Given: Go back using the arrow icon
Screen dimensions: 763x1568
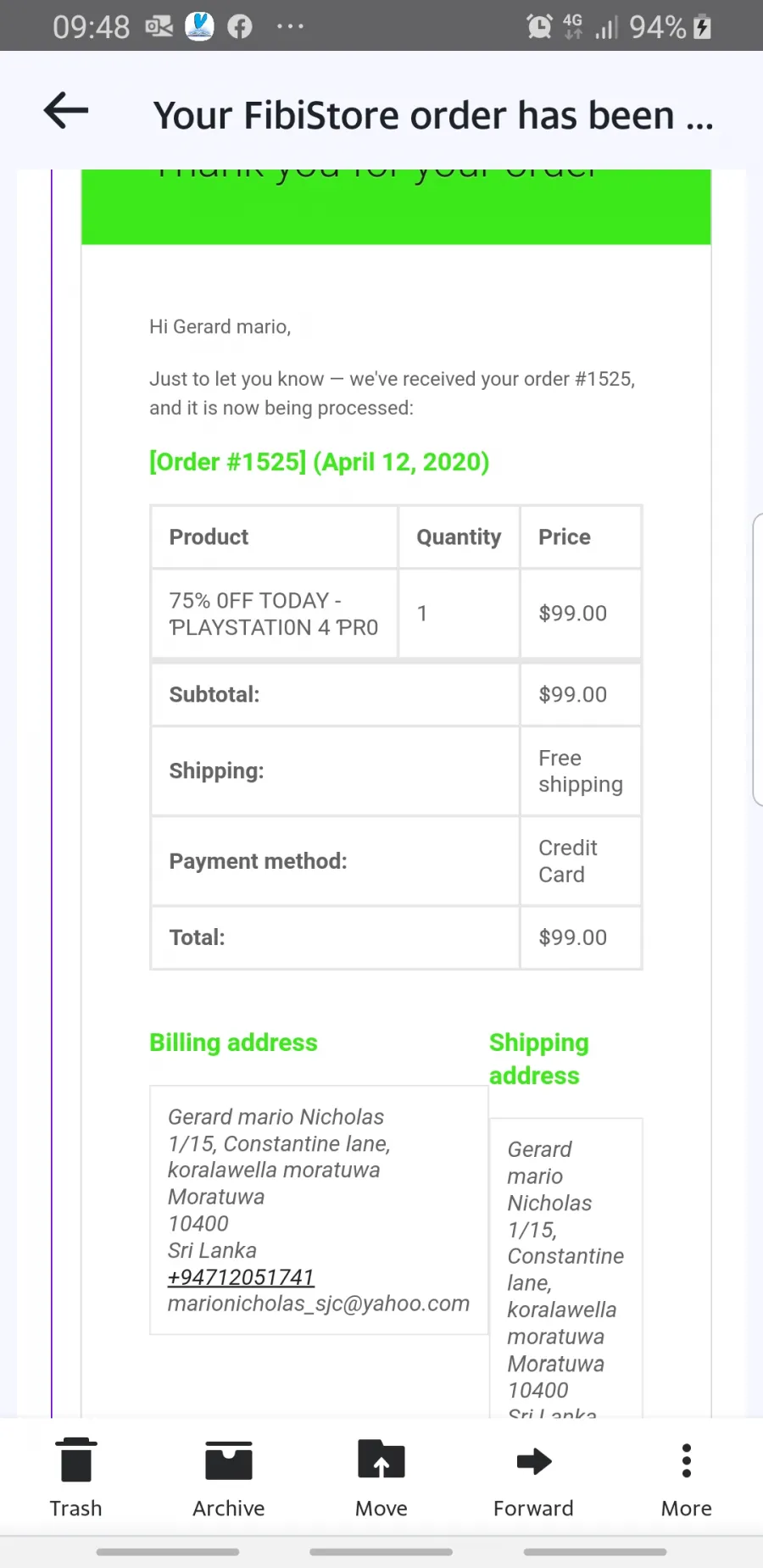Looking at the screenshot, I should (66, 111).
